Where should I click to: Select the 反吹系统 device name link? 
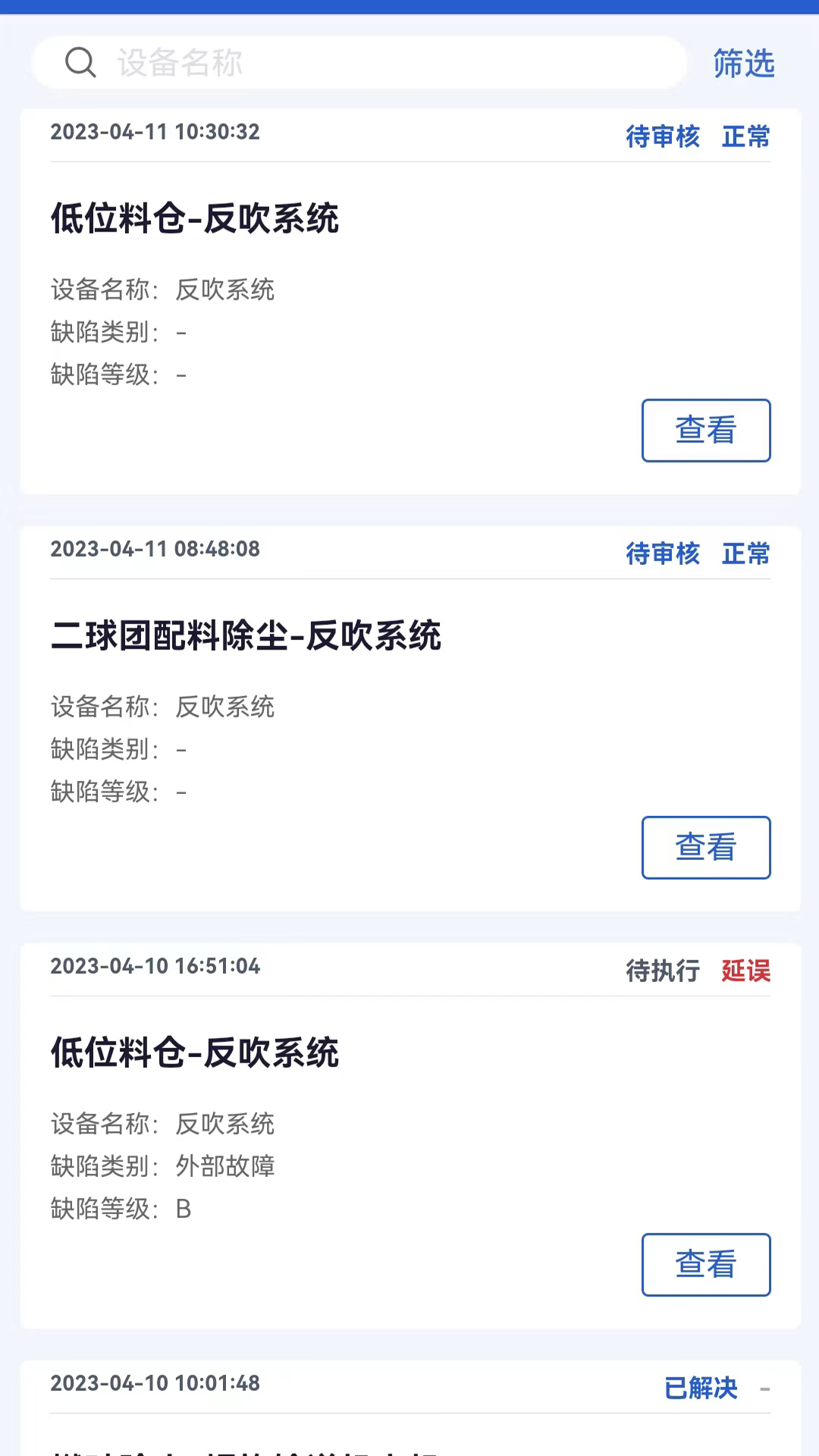click(x=225, y=290)
